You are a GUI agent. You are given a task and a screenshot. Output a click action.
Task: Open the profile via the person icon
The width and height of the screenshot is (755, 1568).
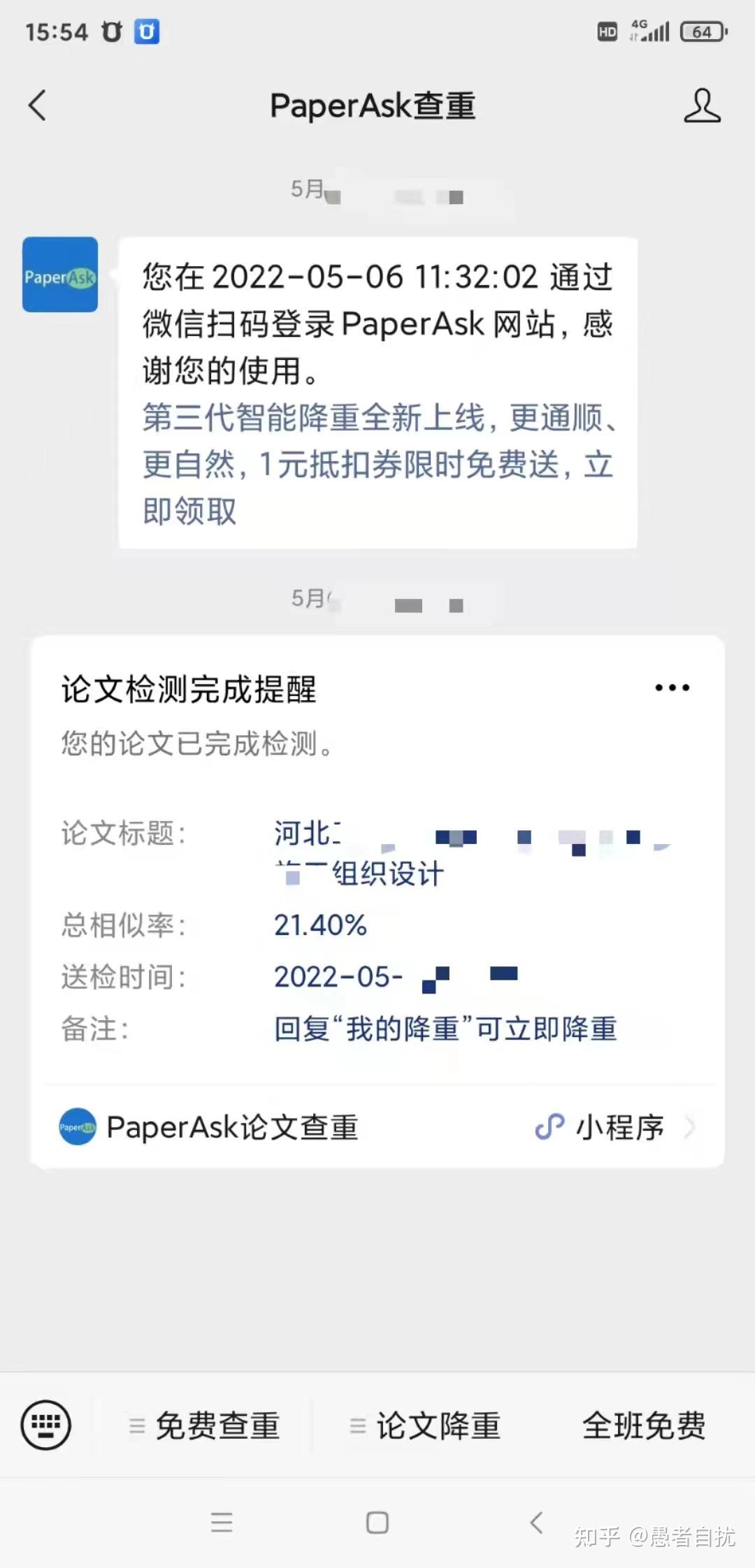[x=703, y=106]
